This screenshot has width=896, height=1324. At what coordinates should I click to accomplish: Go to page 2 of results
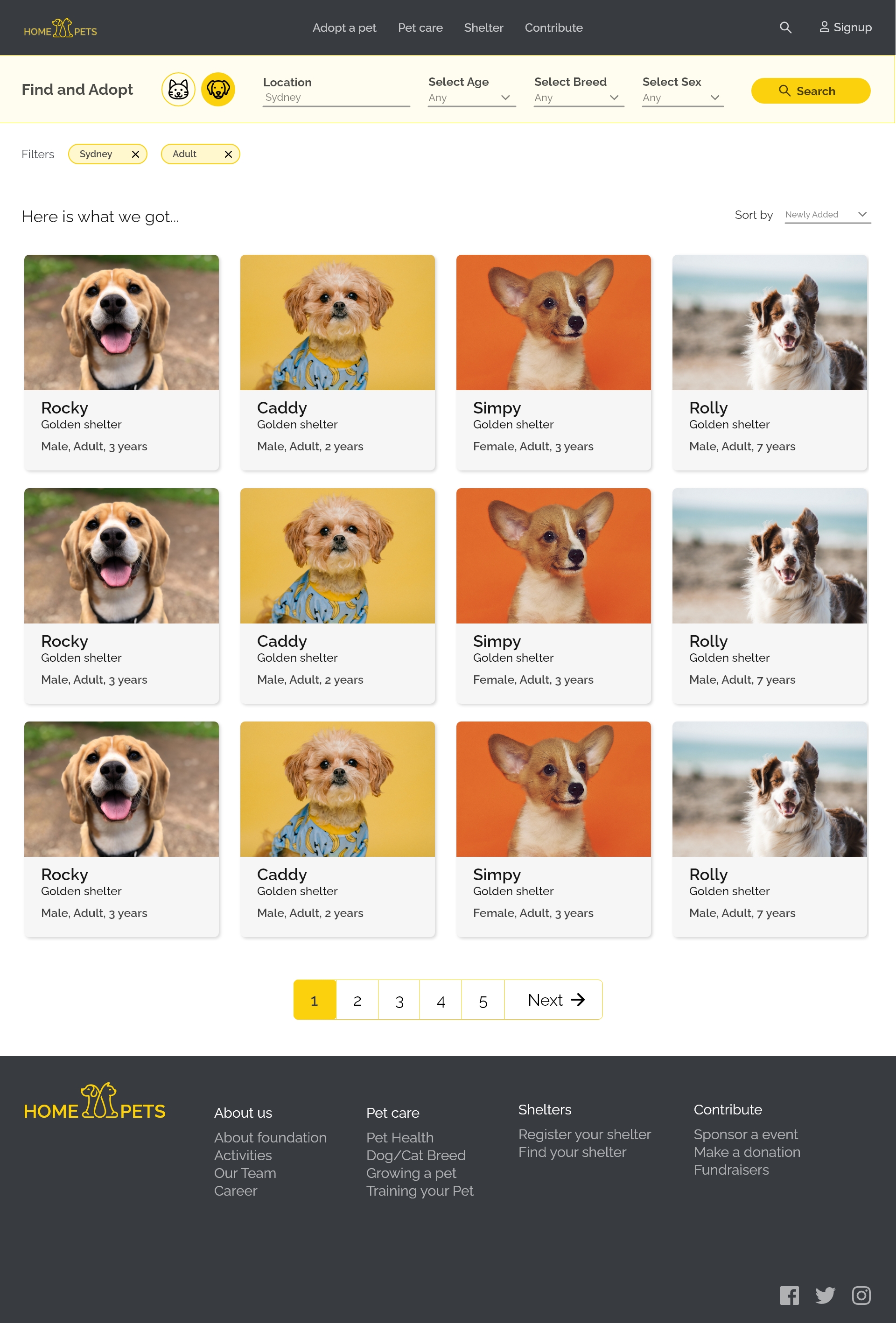tap(357, 1001)
